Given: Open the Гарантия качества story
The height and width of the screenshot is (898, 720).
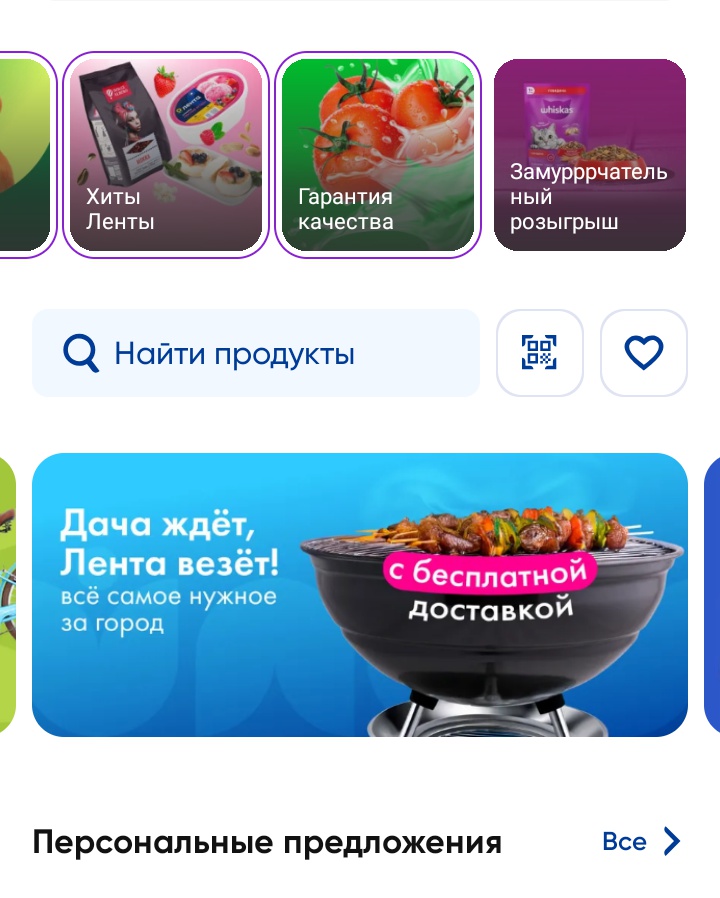Looking at the screenshot, I should pyautogui.click(x=378, y=155).
